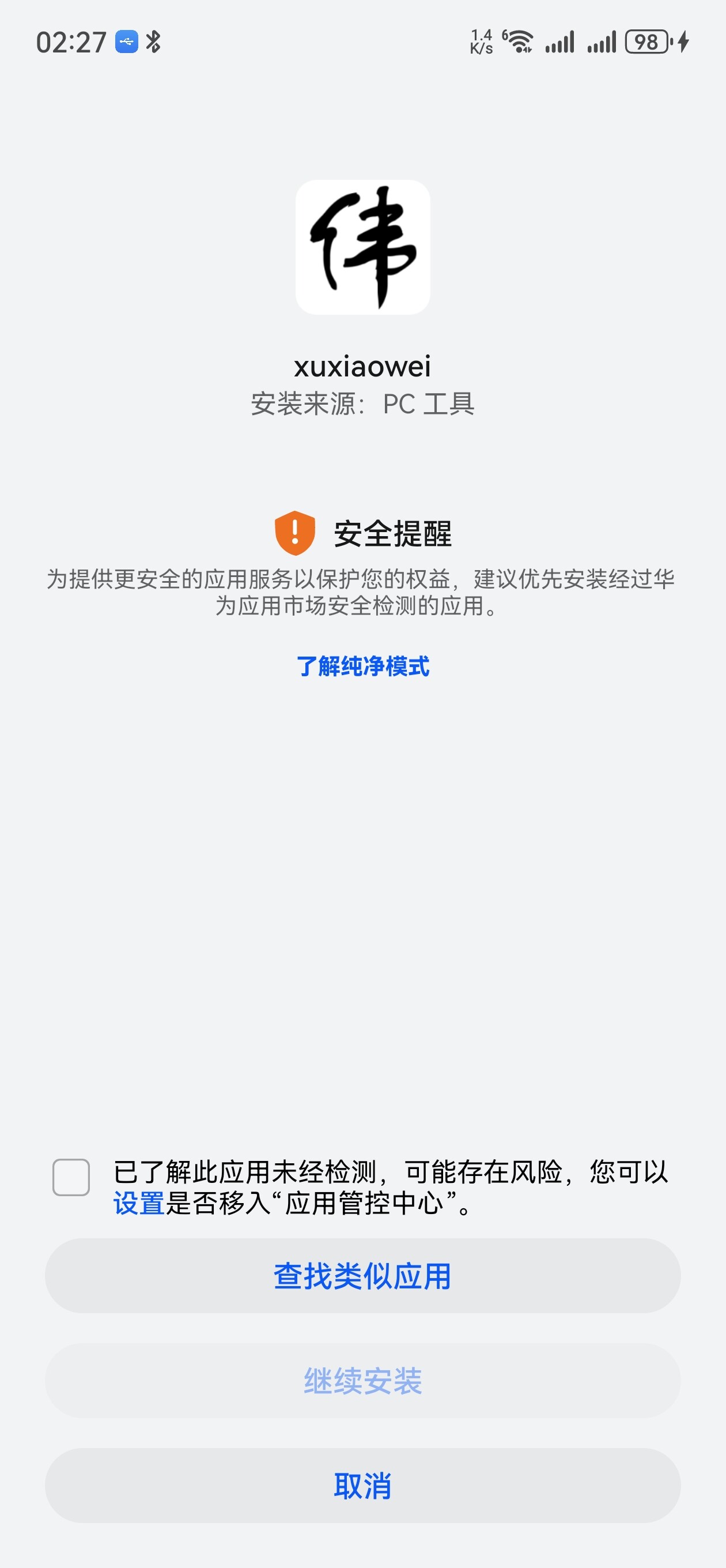The width and height of the screenshot is (726, 1568).
Task: Tap 继续安装 to continue installing
Action: (x=362, y=1381)
